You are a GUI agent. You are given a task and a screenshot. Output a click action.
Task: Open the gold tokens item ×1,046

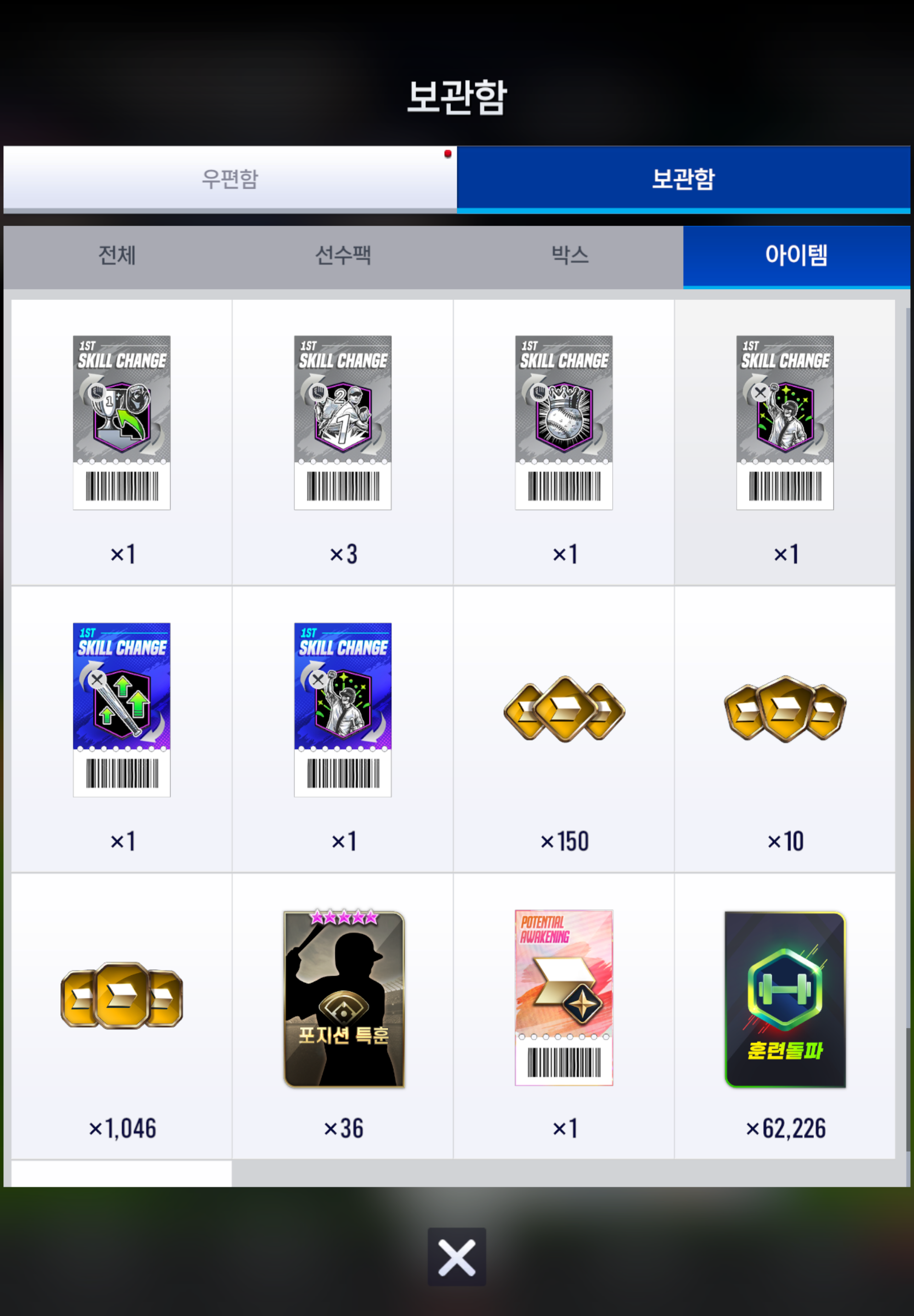click(121, 996)
